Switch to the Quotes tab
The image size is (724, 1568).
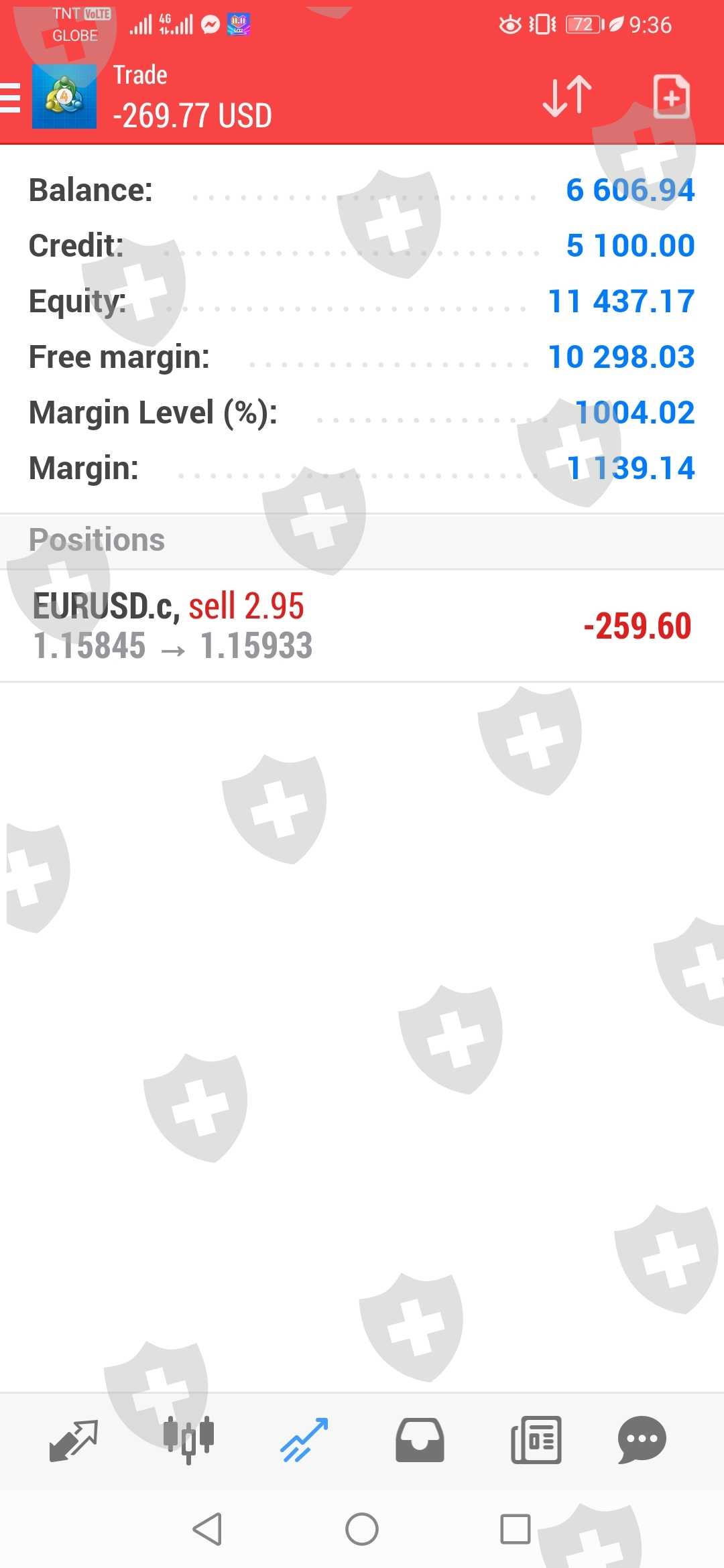click(74, 1440)
